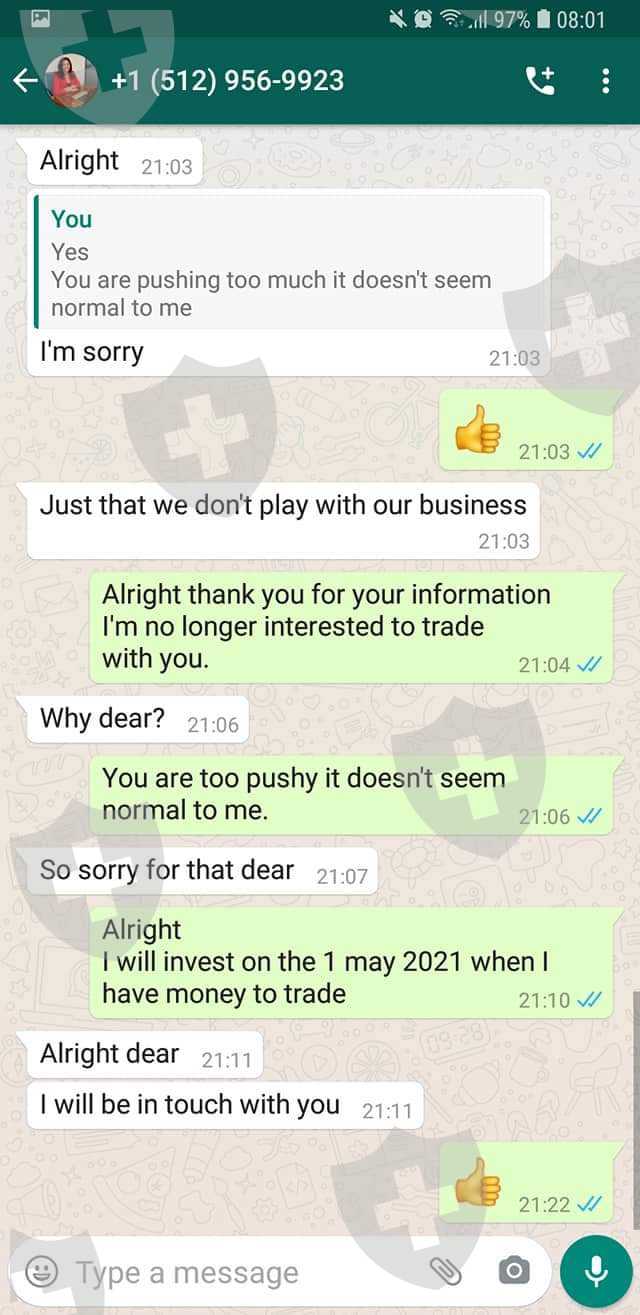Open the three-dot overflow menu

[605, 81]
